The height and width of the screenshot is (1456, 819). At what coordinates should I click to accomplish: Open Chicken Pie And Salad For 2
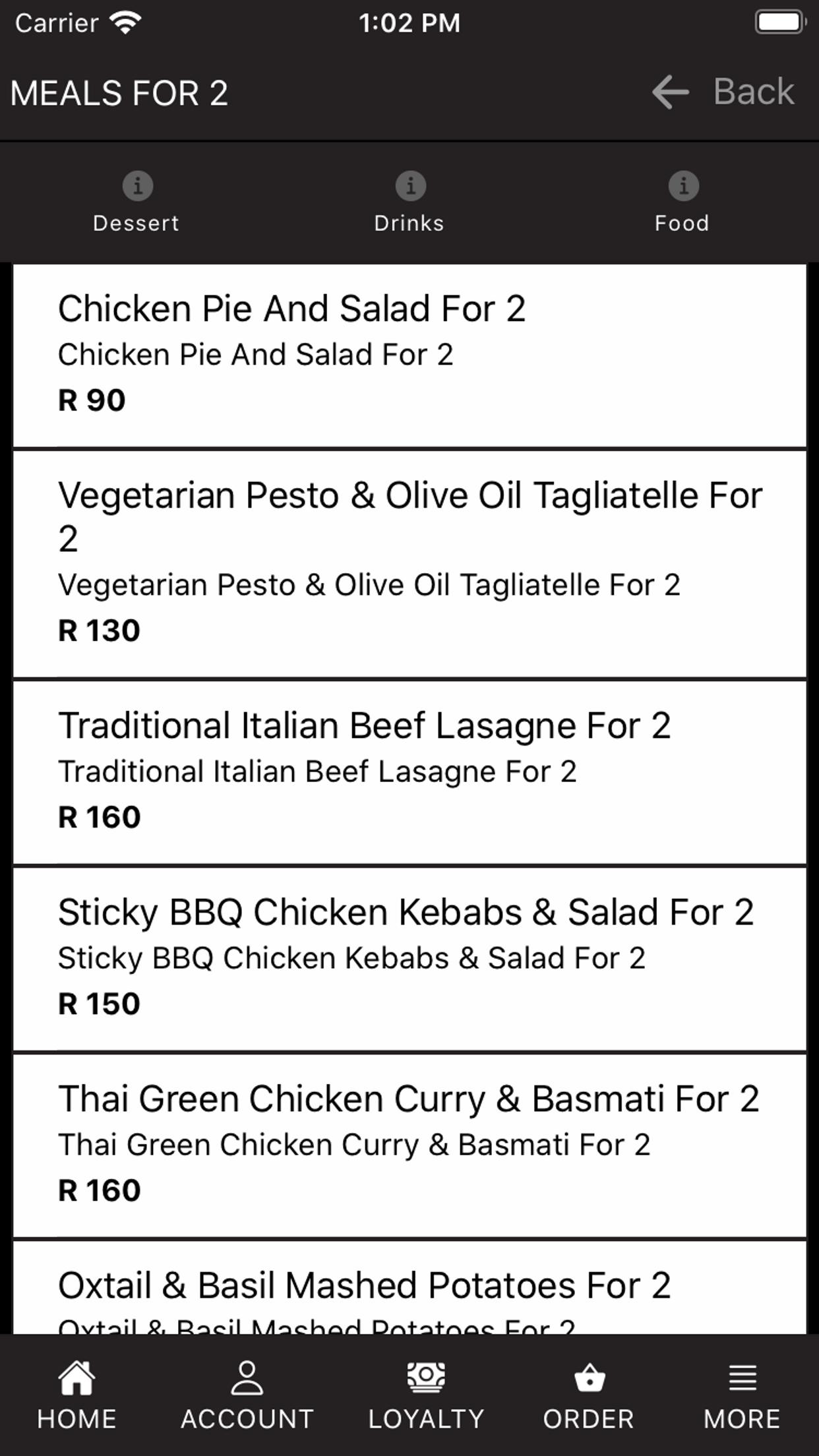[x=409, y=355]
